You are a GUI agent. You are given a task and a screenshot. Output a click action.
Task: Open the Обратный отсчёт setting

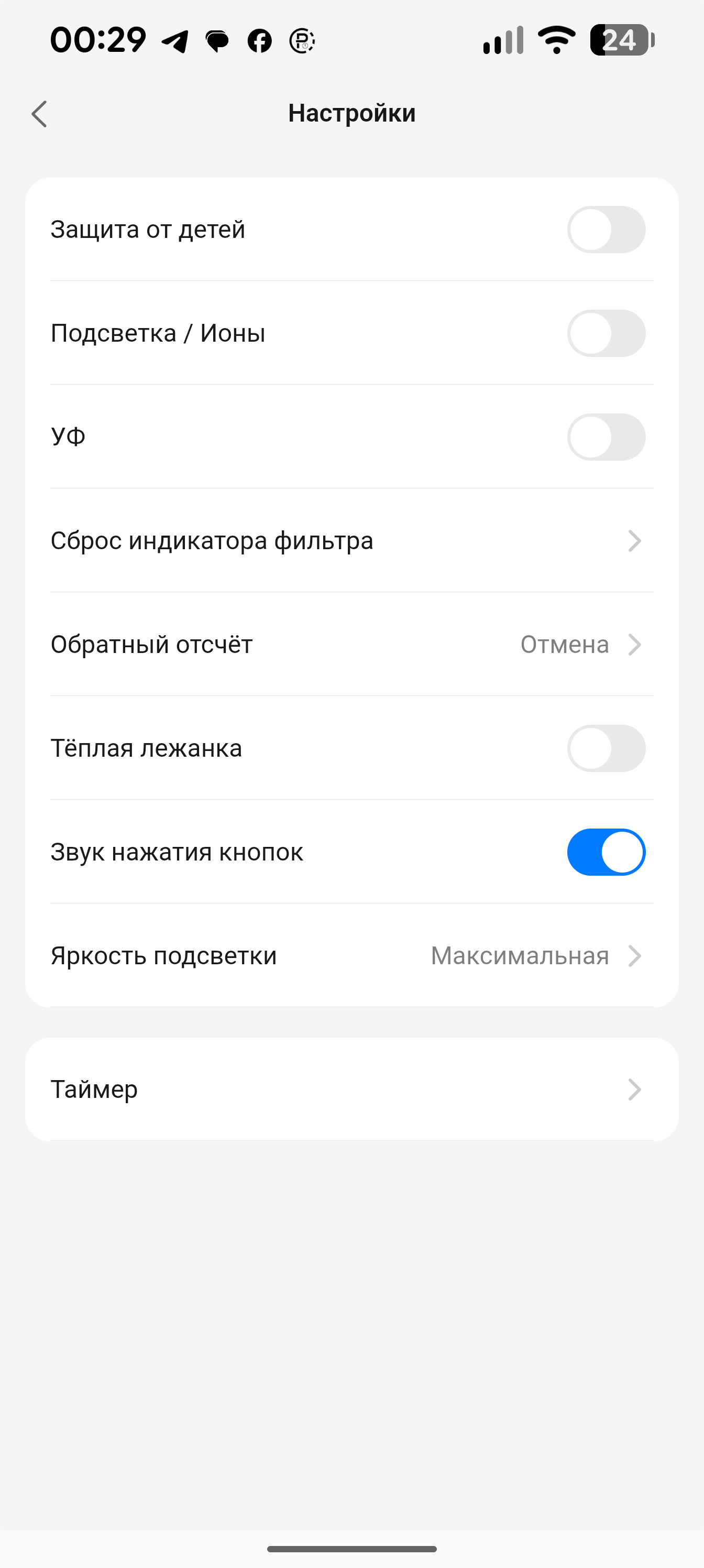351,644
